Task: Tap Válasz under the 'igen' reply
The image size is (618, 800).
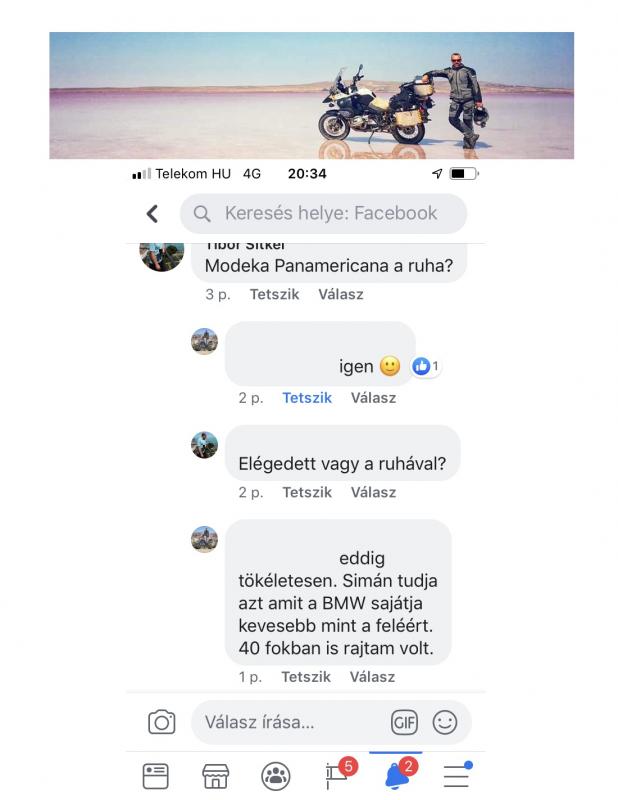Action: pyautogui.click(x=373, y=398)
